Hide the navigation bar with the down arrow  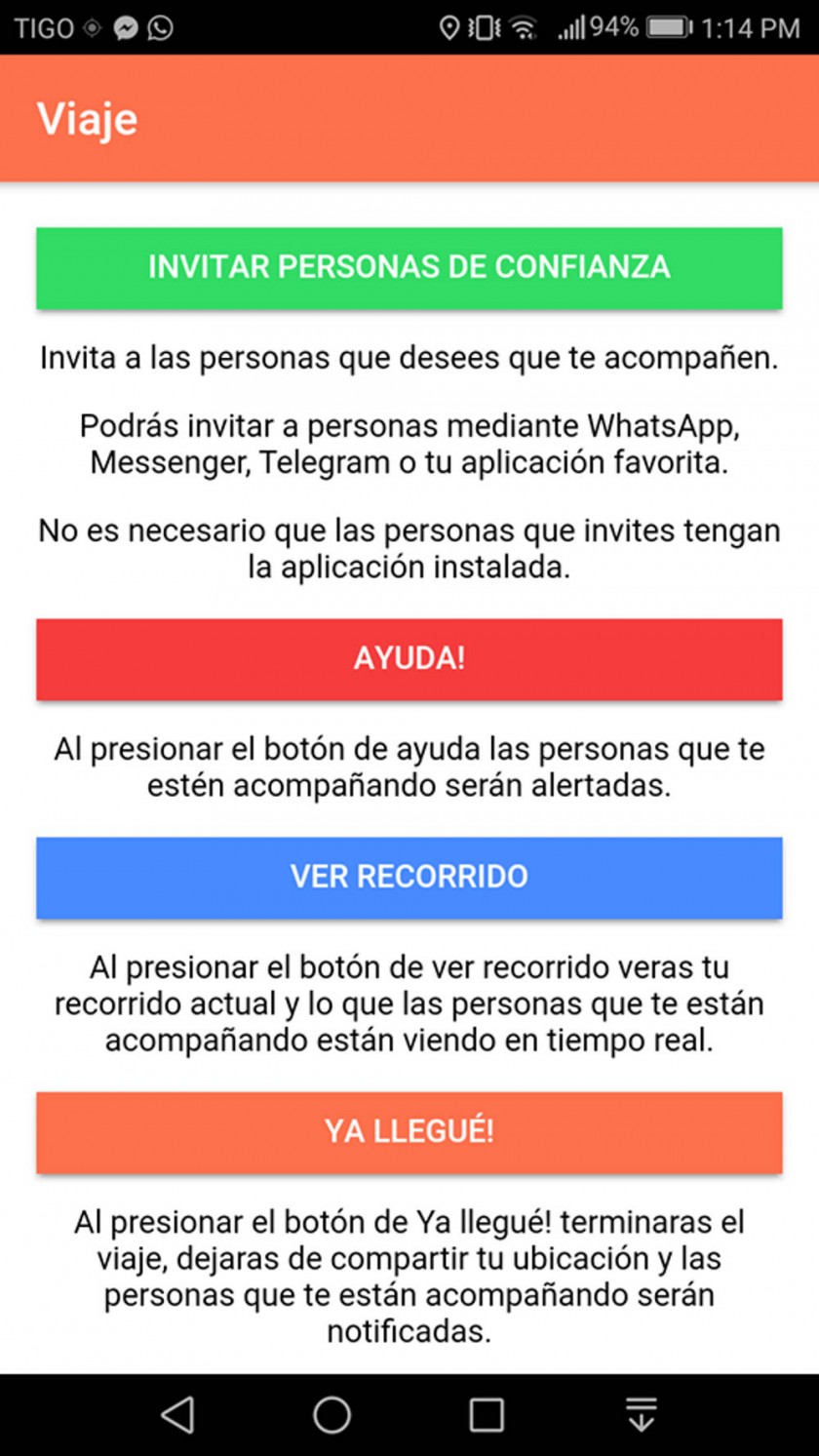(x=641, y=1414)
